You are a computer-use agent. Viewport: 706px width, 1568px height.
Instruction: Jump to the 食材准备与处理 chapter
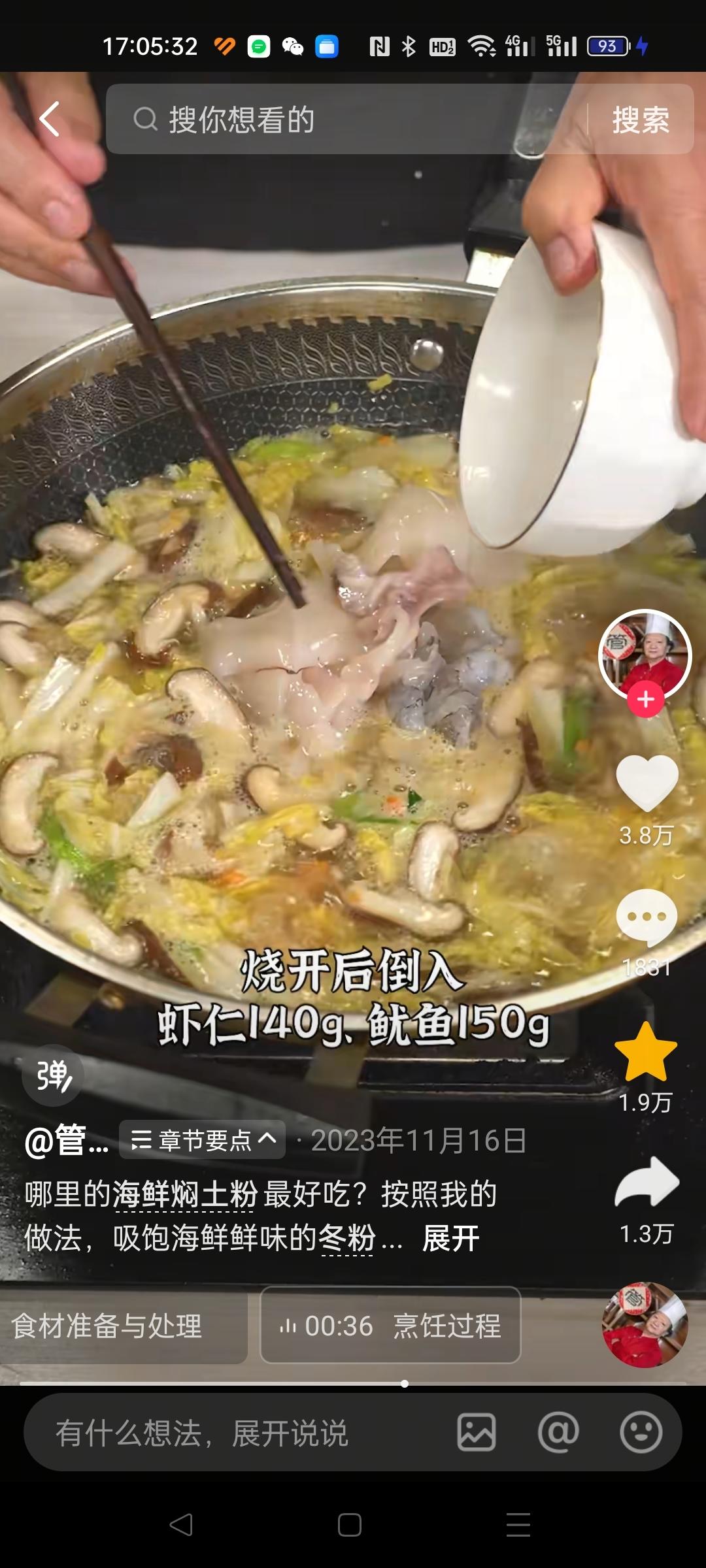coord(108,1326)
